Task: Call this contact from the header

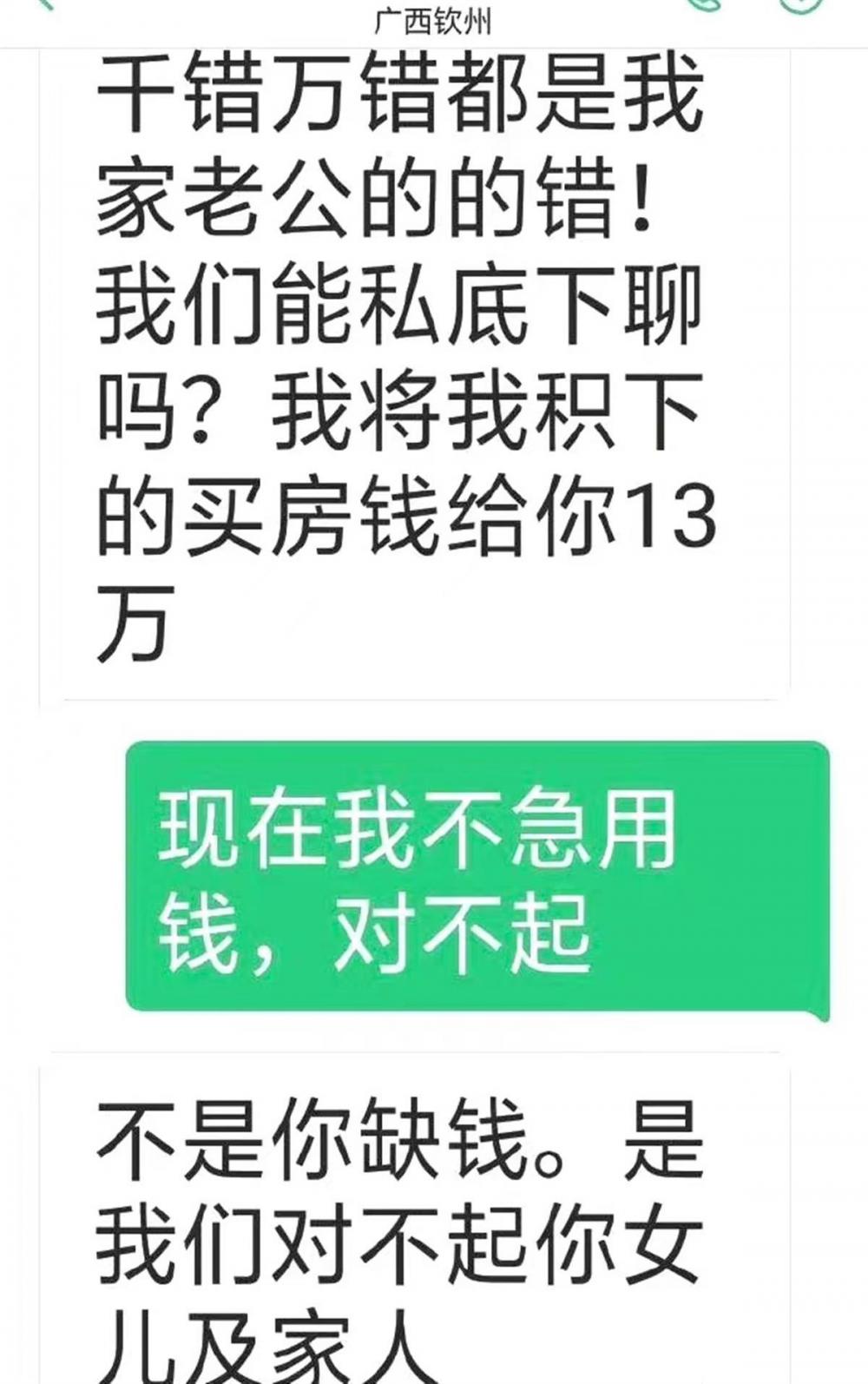Action: pyautogui.click(x=705, y=5)
